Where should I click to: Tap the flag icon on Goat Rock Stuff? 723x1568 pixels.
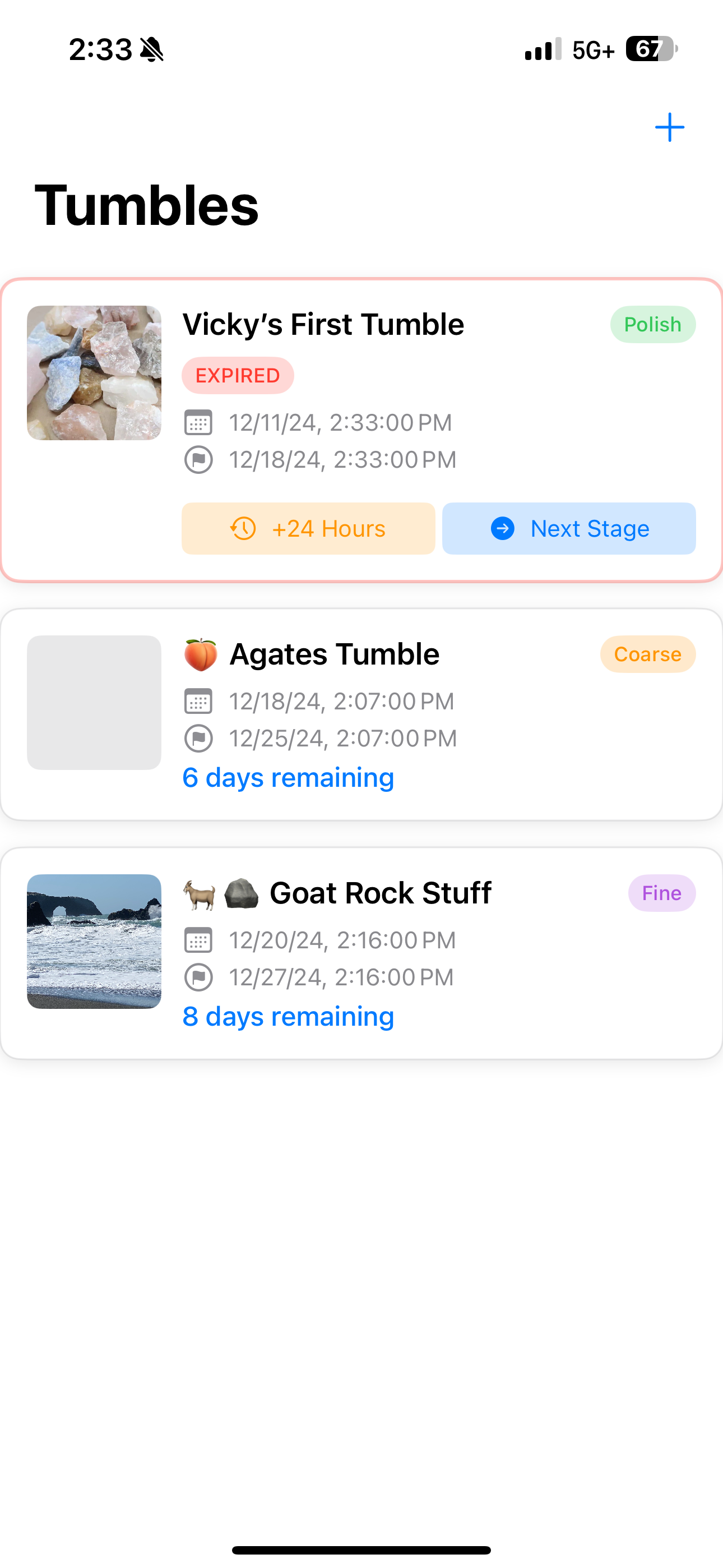pyautogui.click(x=198, y=977)
